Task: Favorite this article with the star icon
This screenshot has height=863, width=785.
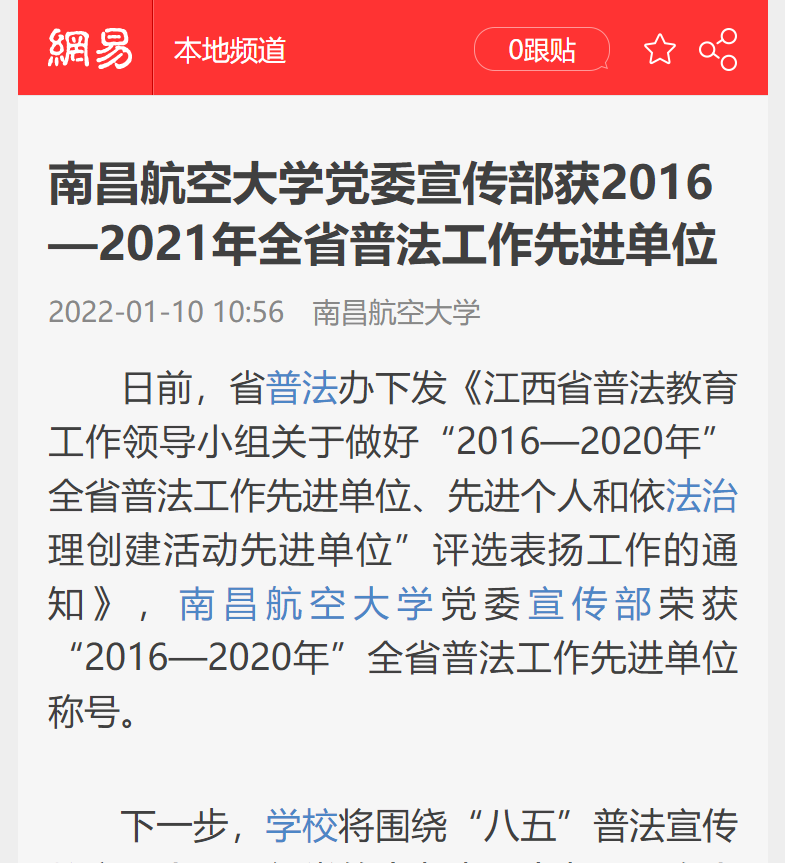Action: pos(660,49)
